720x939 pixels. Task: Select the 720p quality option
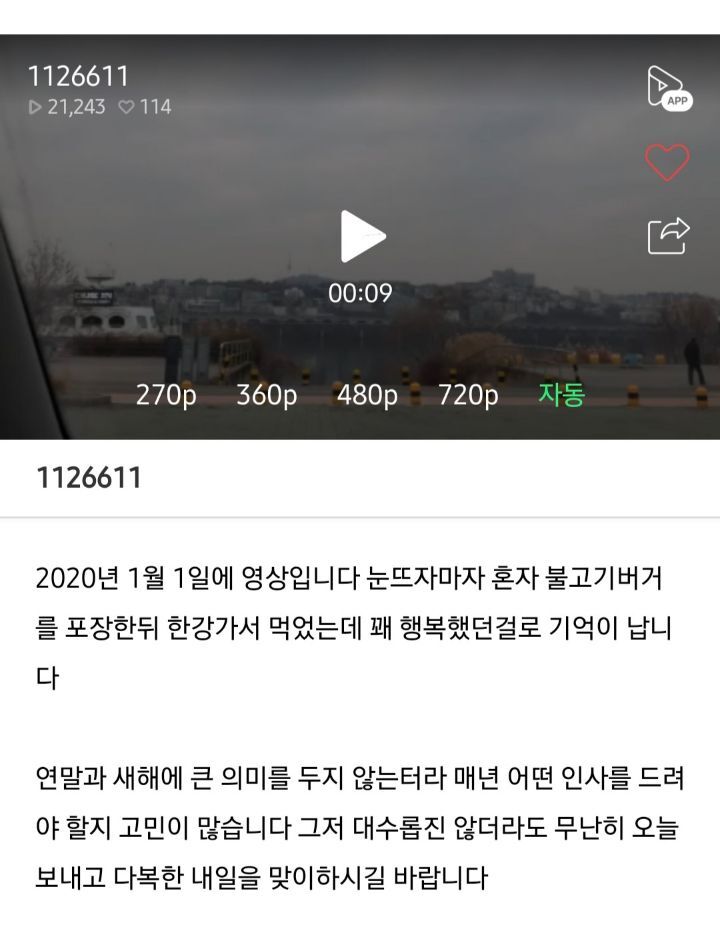pos(466,396)
